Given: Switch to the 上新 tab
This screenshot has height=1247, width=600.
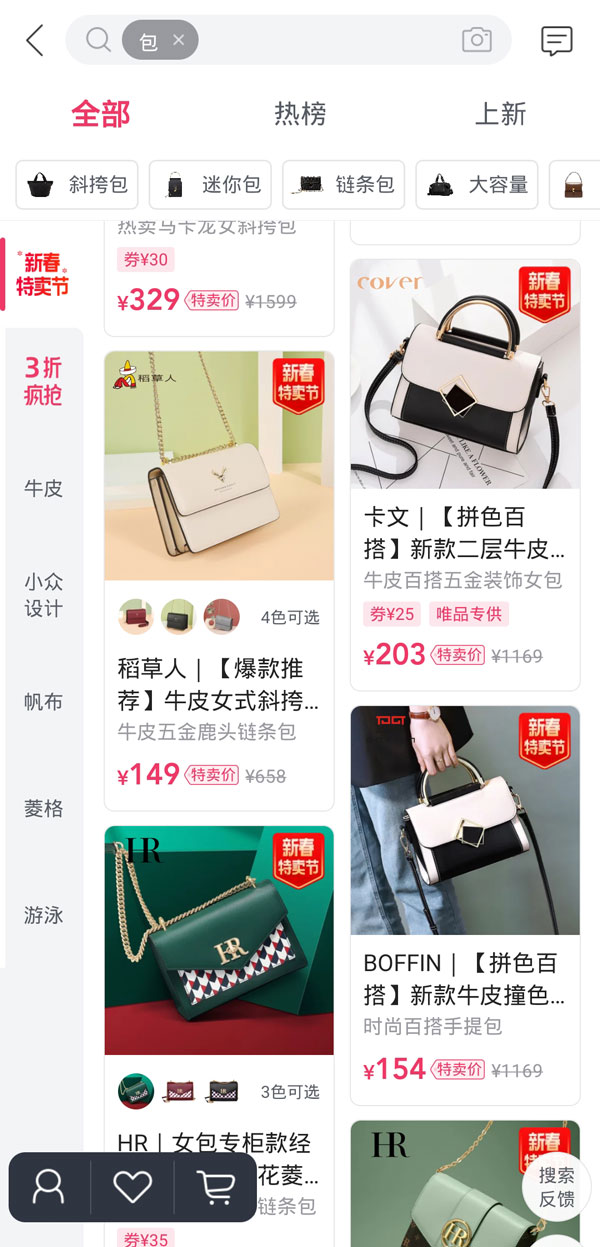Looking at the screenshot, I should point(500,114).
